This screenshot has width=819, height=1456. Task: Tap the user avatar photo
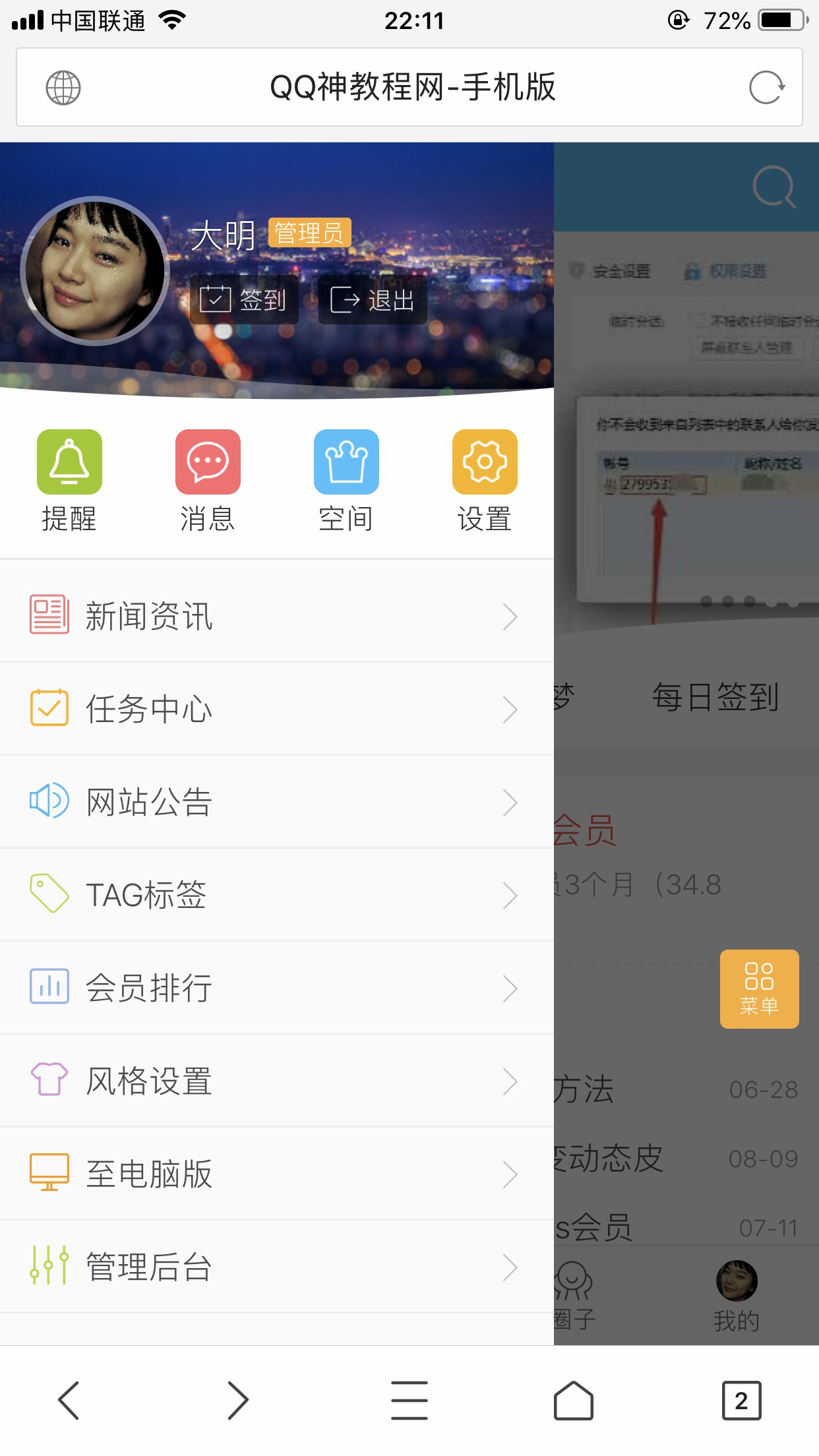point(94,271)
